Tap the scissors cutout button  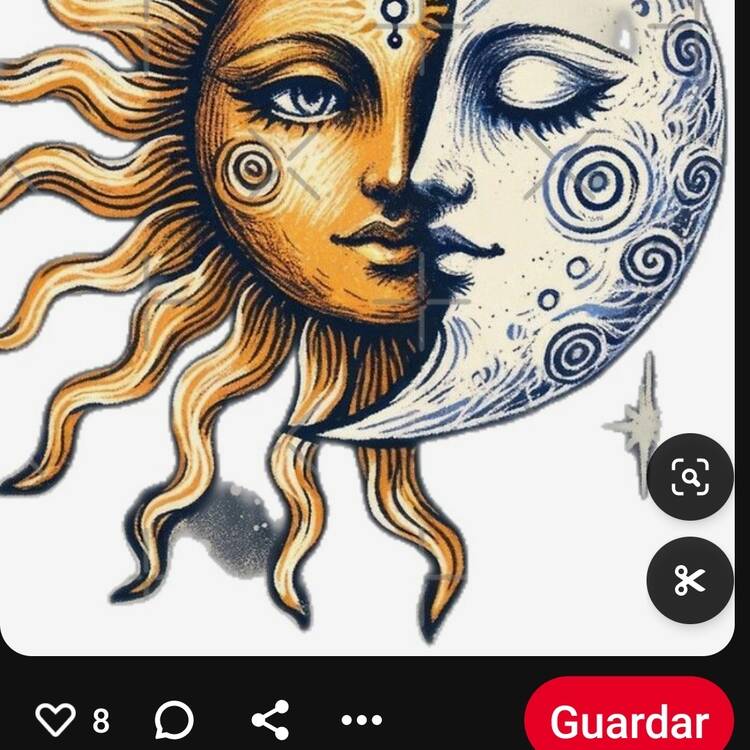[690, 580]
